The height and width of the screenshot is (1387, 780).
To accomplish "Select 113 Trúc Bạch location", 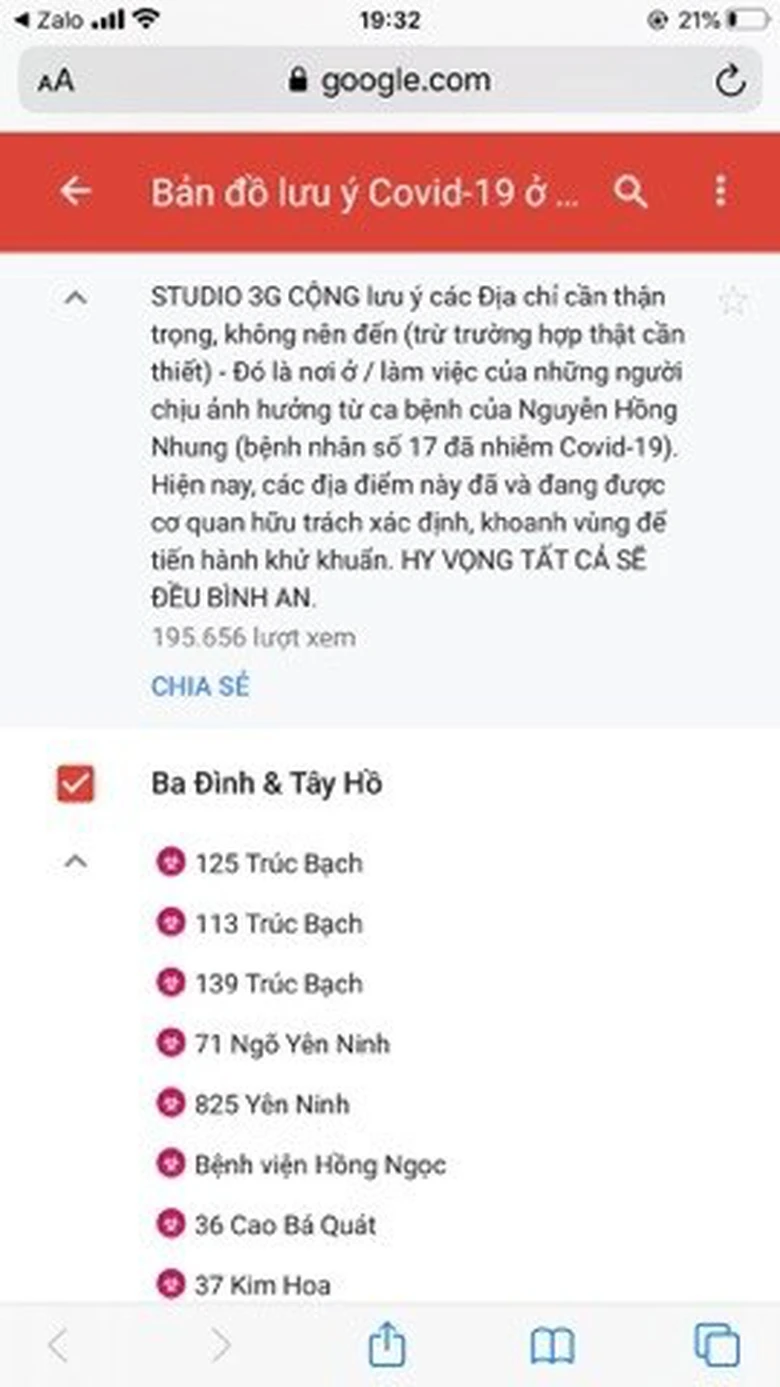I will [x=278, y=923].
